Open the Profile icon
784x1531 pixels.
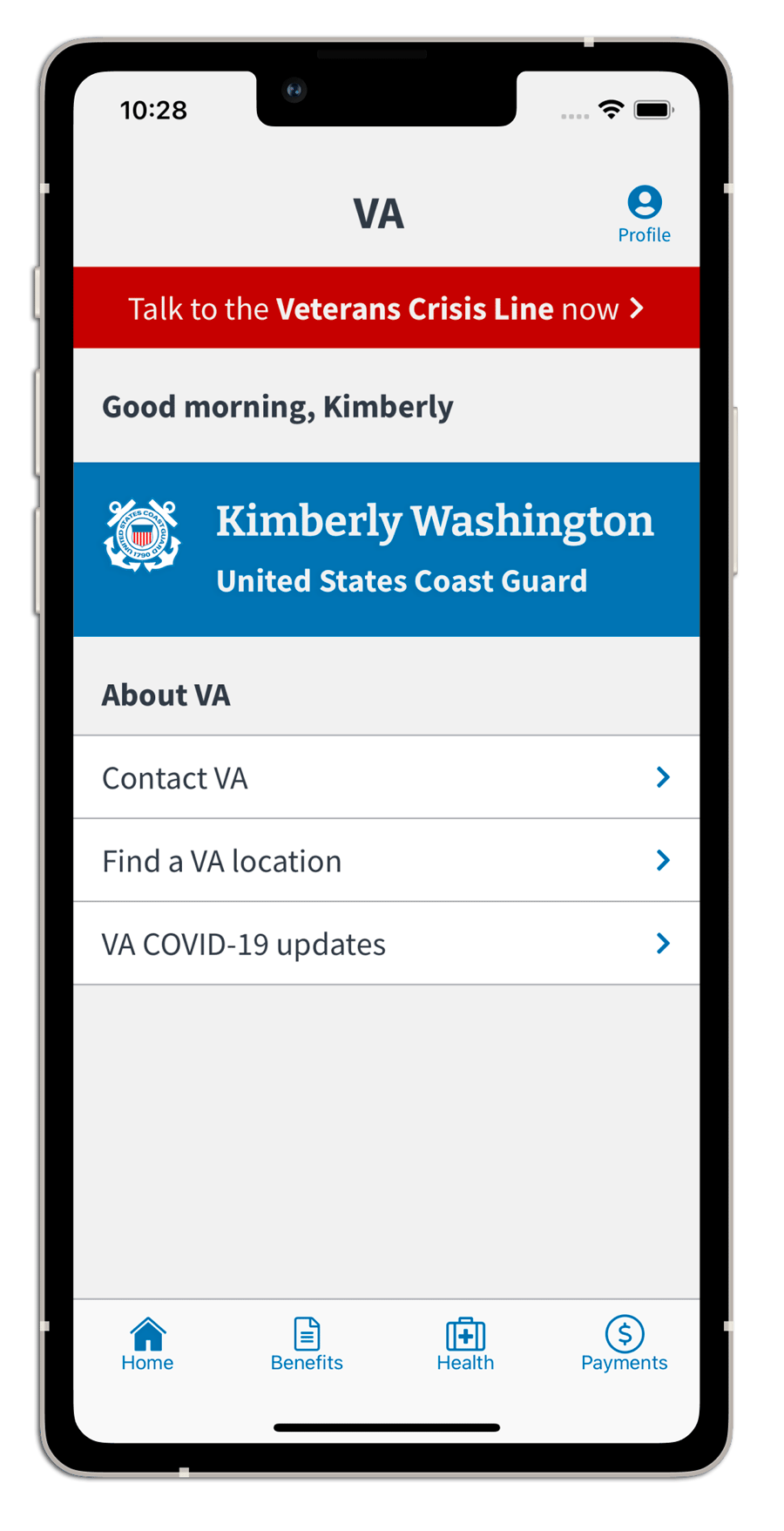point(644,213)
